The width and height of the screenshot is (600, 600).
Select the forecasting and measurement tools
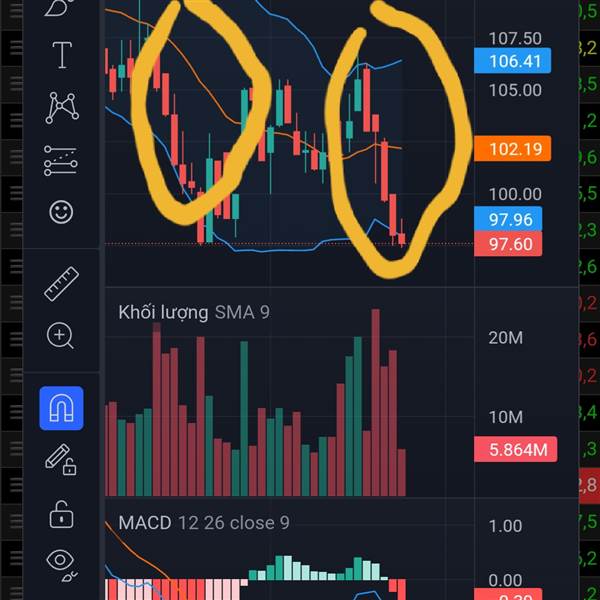click(x=61, y=159)
